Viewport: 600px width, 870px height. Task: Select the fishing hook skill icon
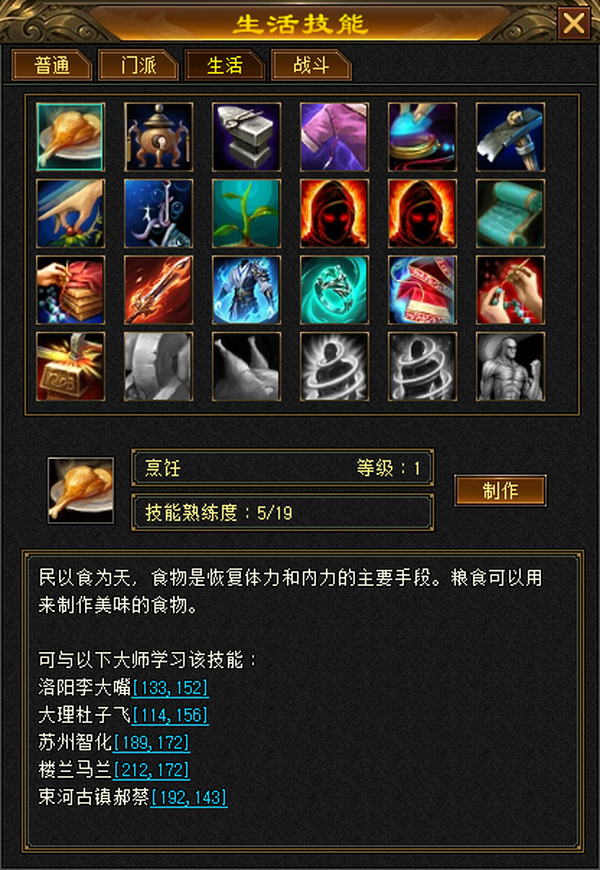(159, 213)
